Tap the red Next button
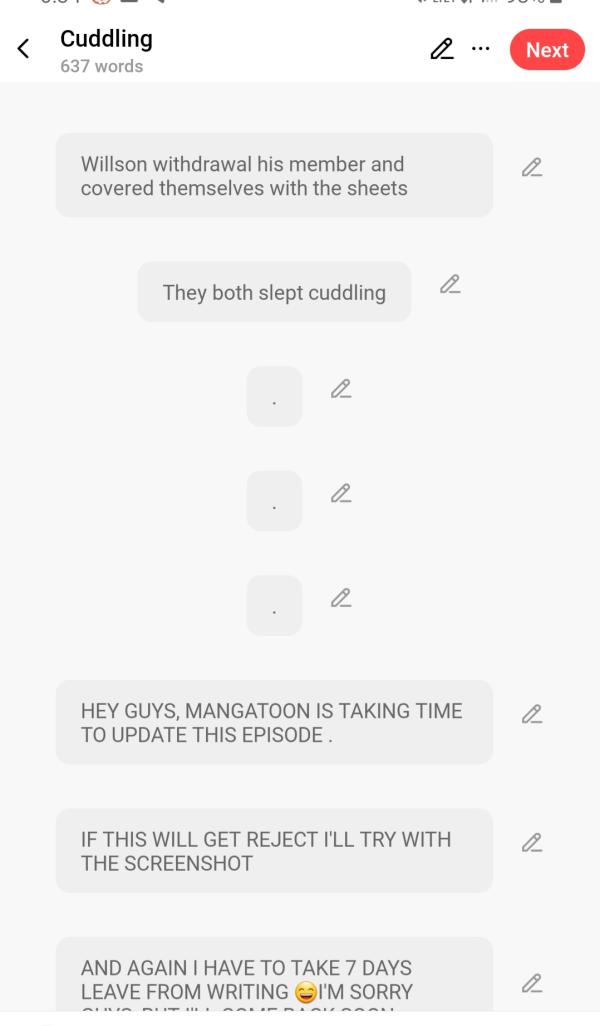600x1026 pixels. click(546, 50)
